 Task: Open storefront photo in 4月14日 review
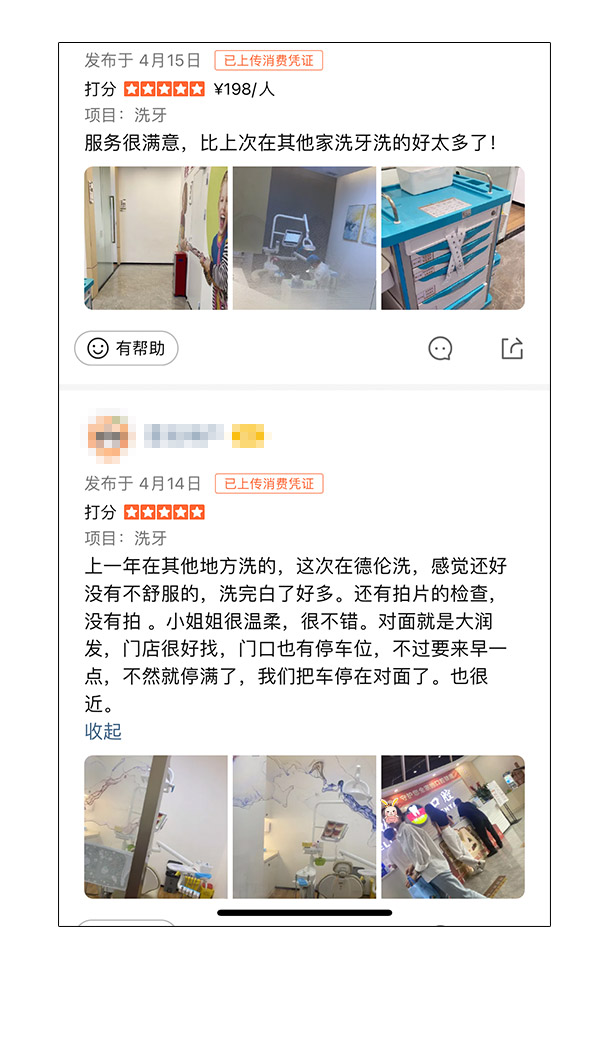pos(452,826)
